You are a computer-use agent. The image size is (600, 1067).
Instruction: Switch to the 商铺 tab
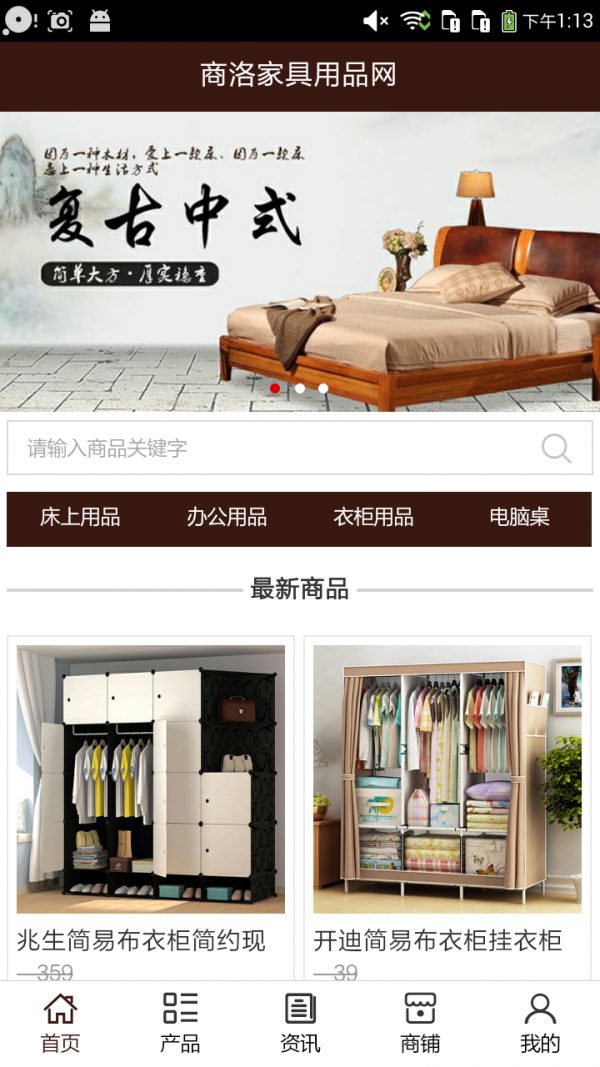pyautogui.click(x=420, y=1023)
